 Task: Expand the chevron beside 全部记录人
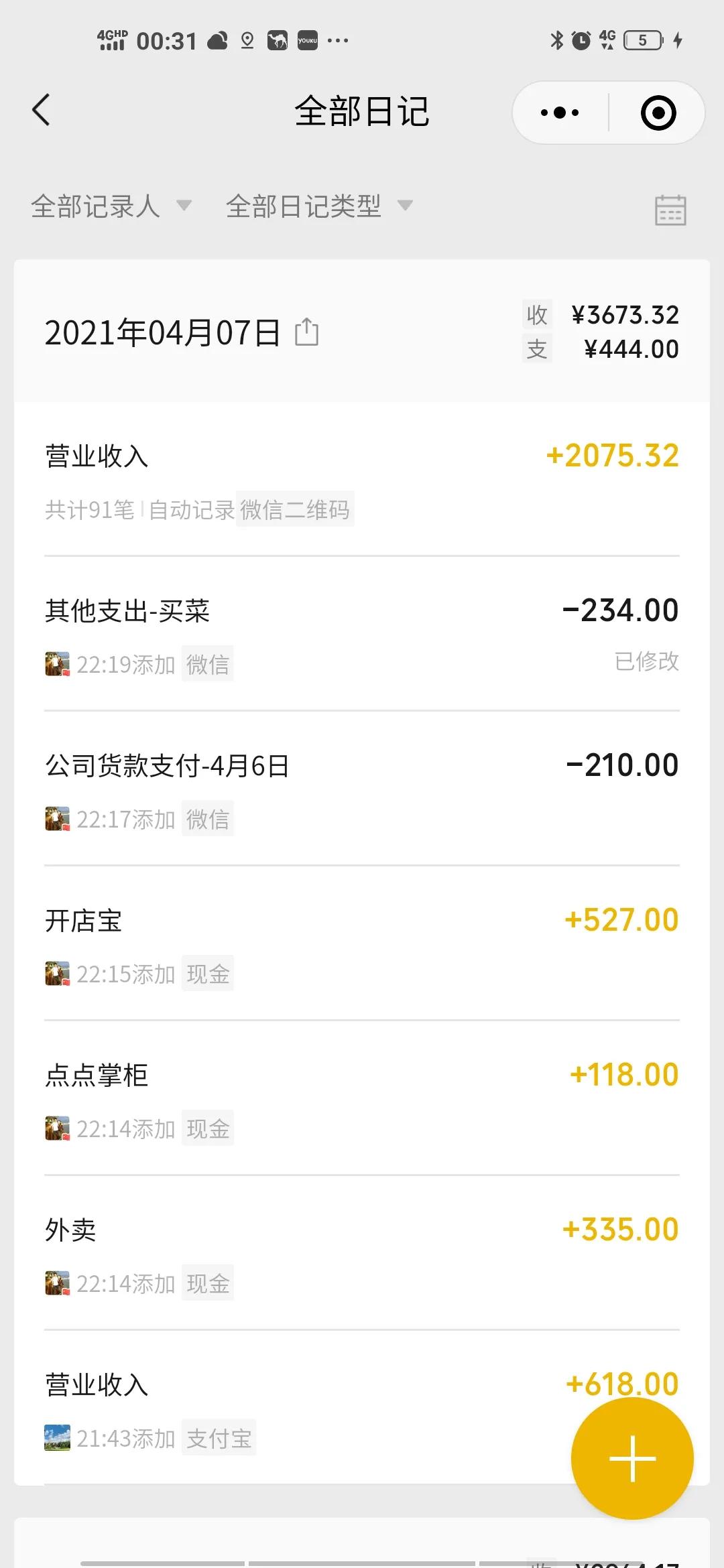[186, 208]
